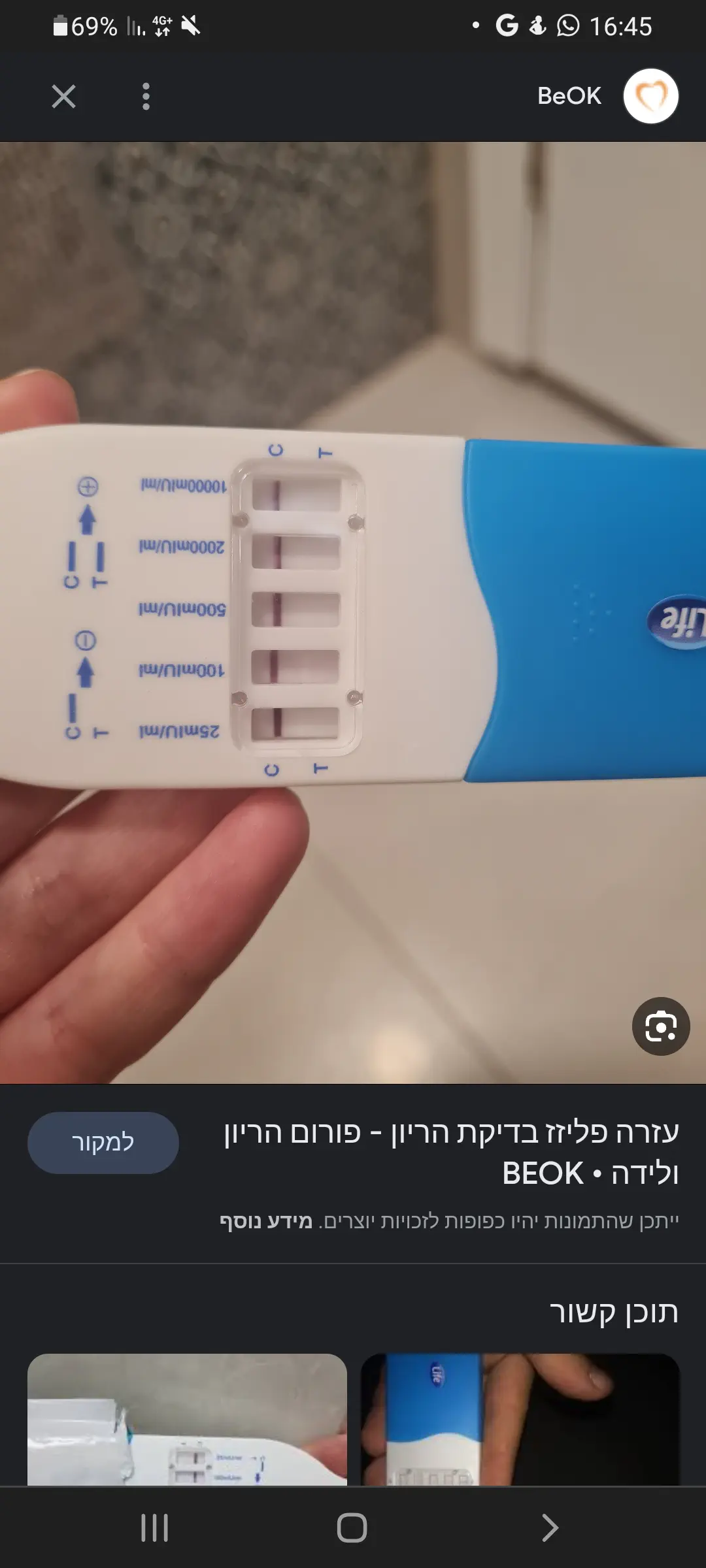Open 'מידע נוסף' copyright info link

click(266, 1221)
